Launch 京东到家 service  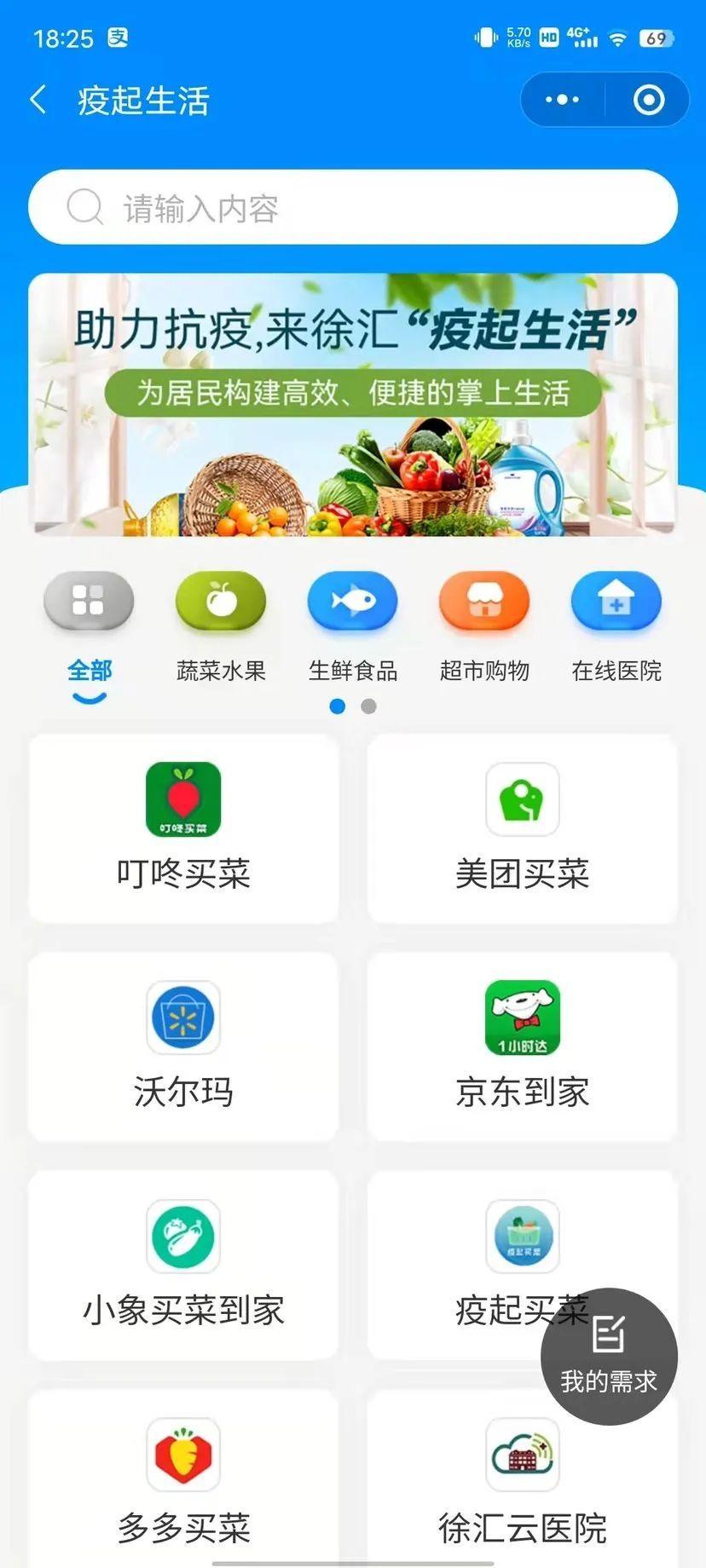[x=522, y=1046]
